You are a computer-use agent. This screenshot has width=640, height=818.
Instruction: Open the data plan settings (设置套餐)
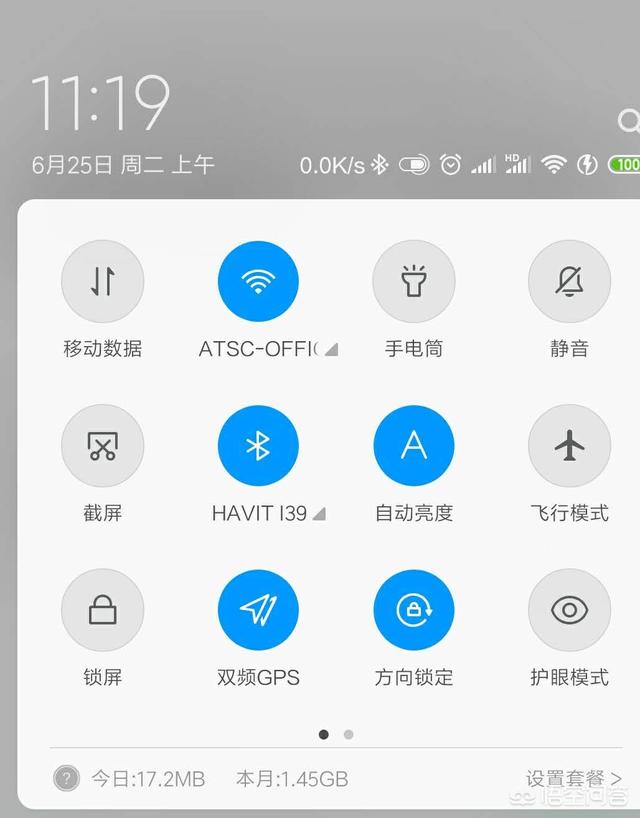[x=574, y=778]
